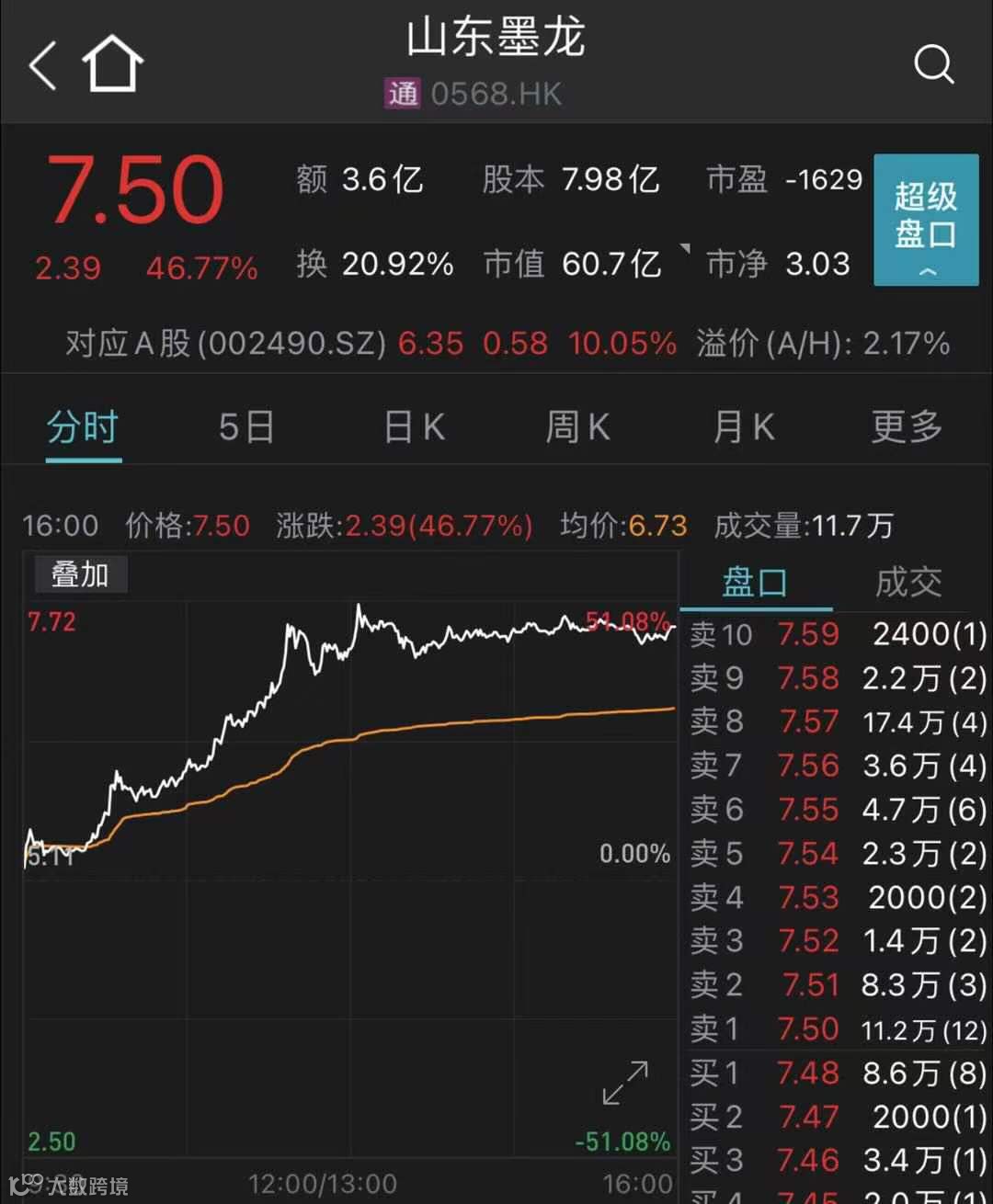
Task: Expand the chart to full screen
Action: 625,1083
